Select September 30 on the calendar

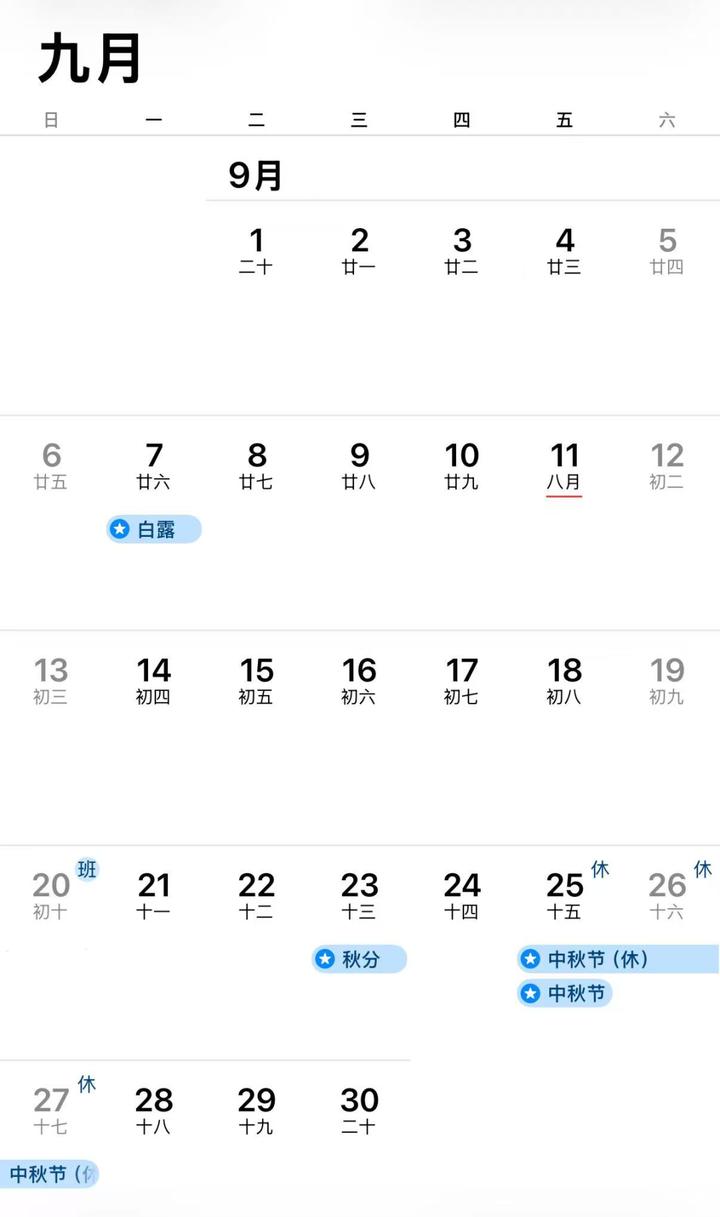pos(359,1110)
